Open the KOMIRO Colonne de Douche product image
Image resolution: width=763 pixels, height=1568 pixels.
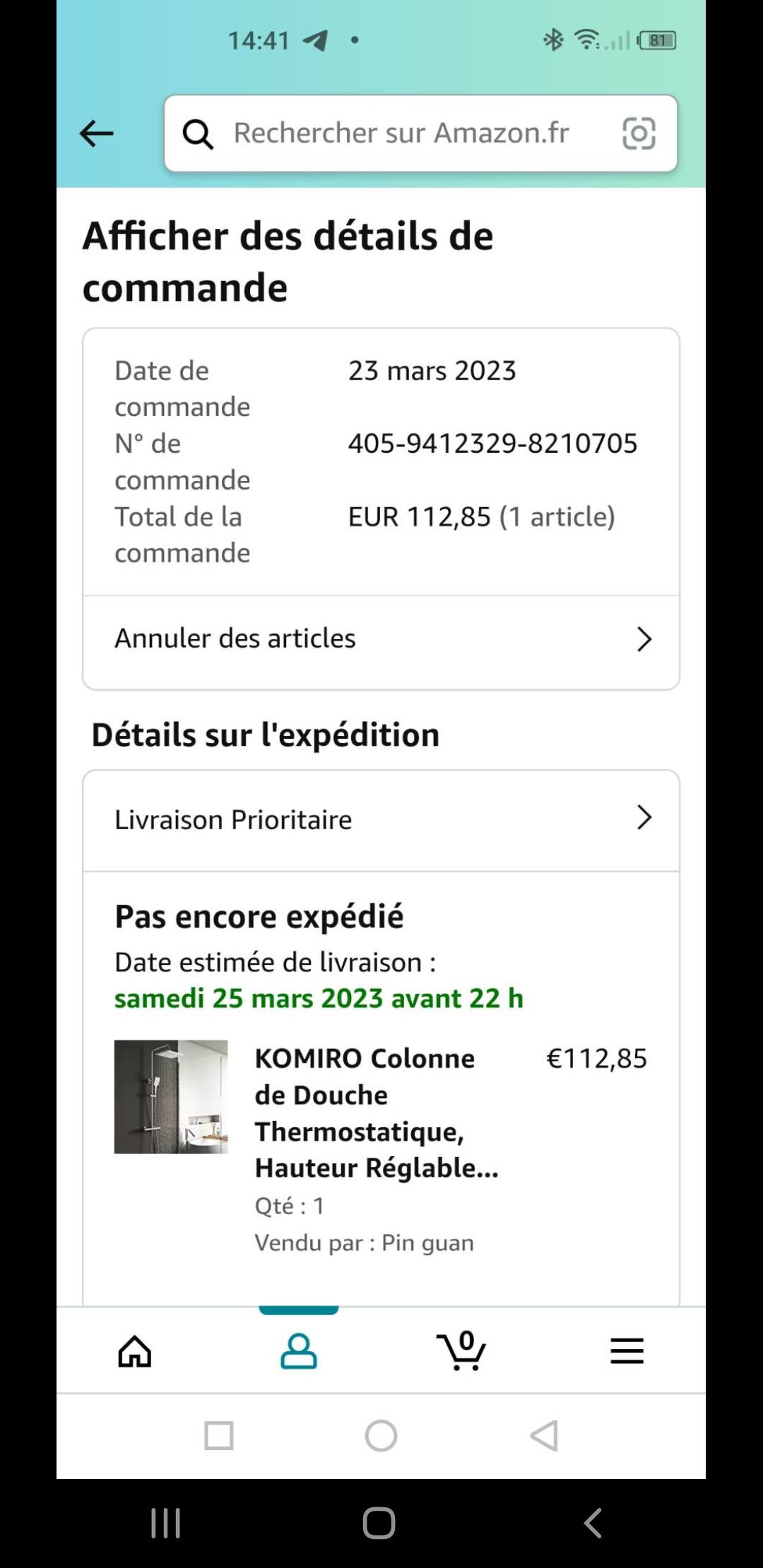171,1096
